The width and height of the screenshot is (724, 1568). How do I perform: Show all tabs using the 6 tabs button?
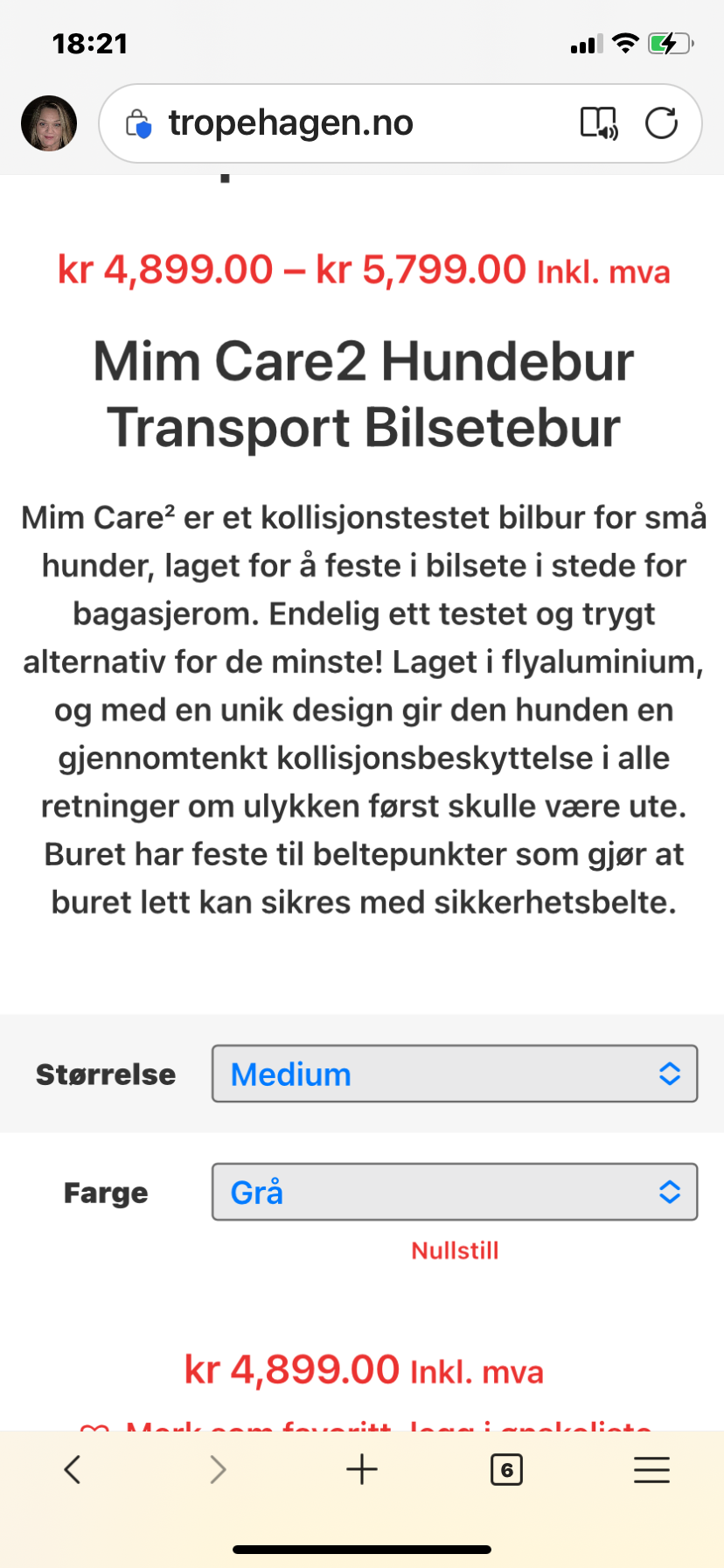click(x=507, y=1469)
